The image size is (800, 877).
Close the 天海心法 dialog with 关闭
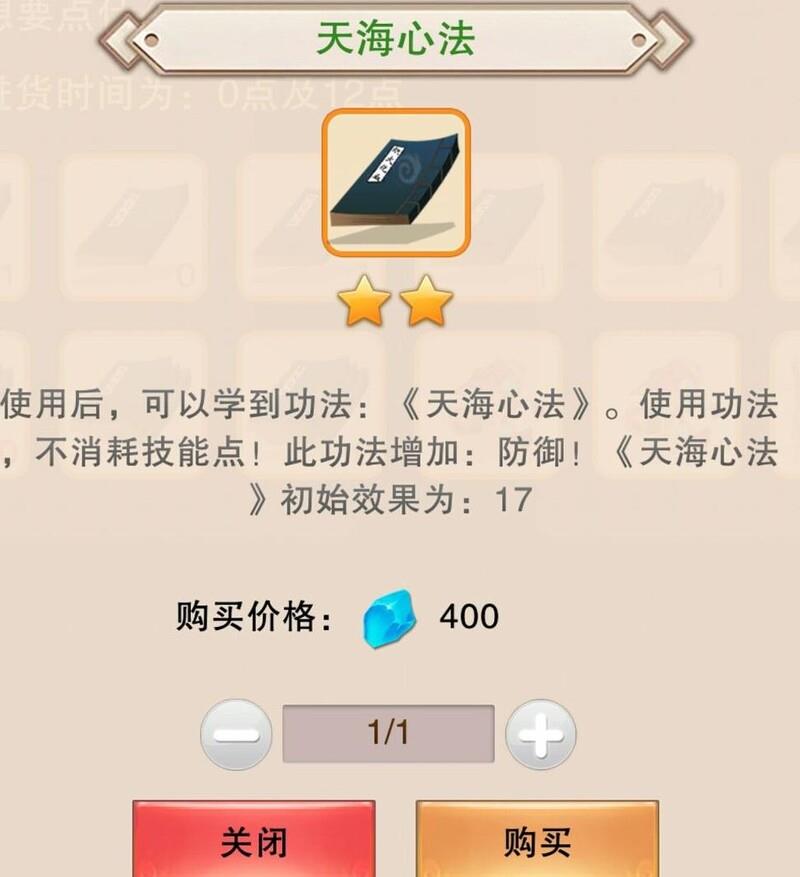(254, 840)
